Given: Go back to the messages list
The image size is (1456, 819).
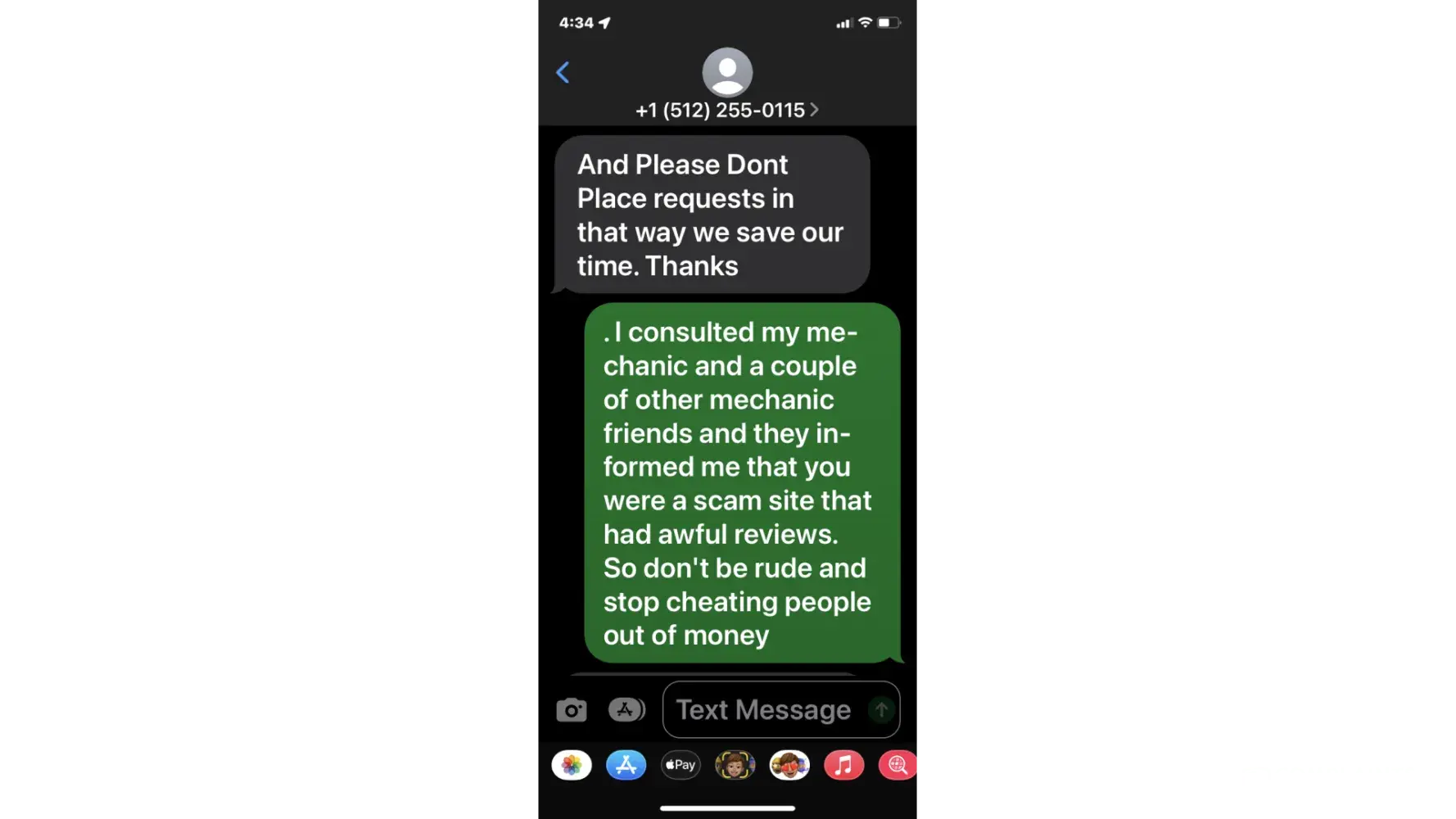Looking at the screenshot, I should click(563, 72).
